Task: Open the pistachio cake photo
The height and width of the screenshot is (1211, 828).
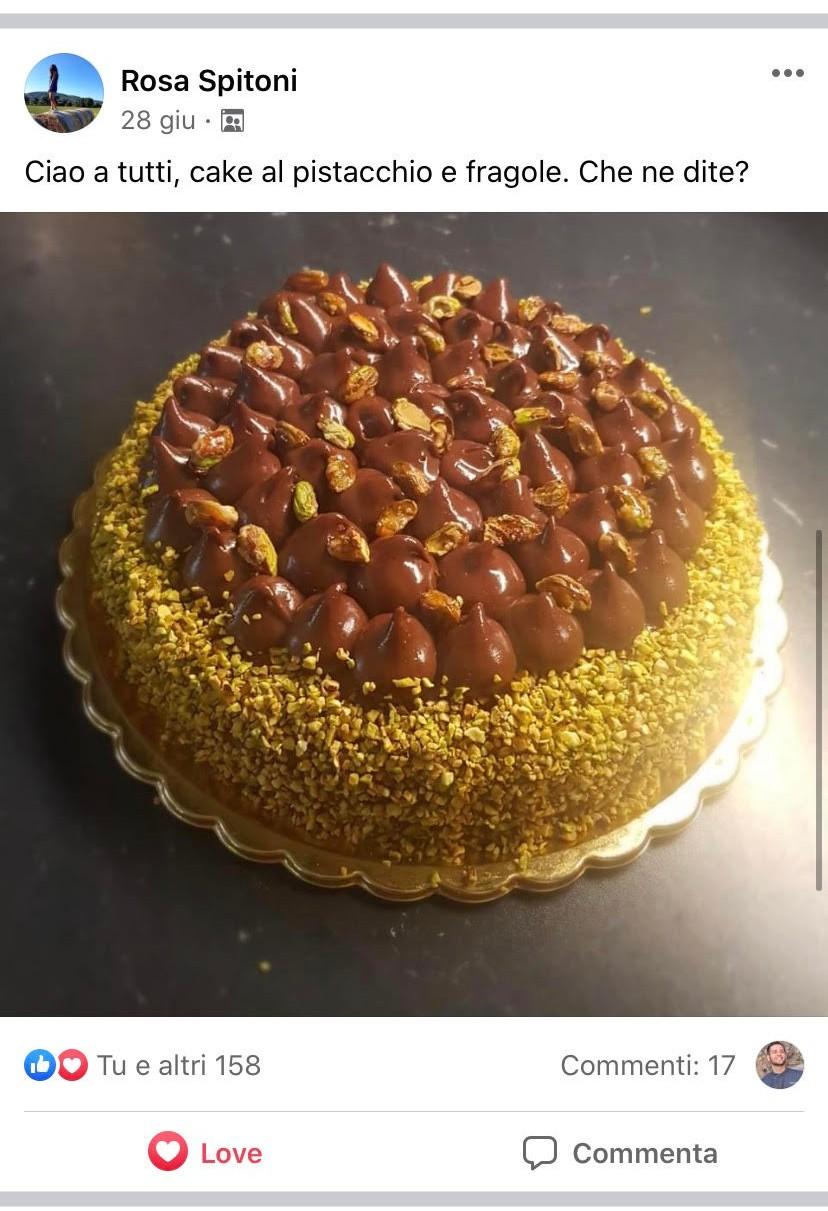Action: point(414,613)
